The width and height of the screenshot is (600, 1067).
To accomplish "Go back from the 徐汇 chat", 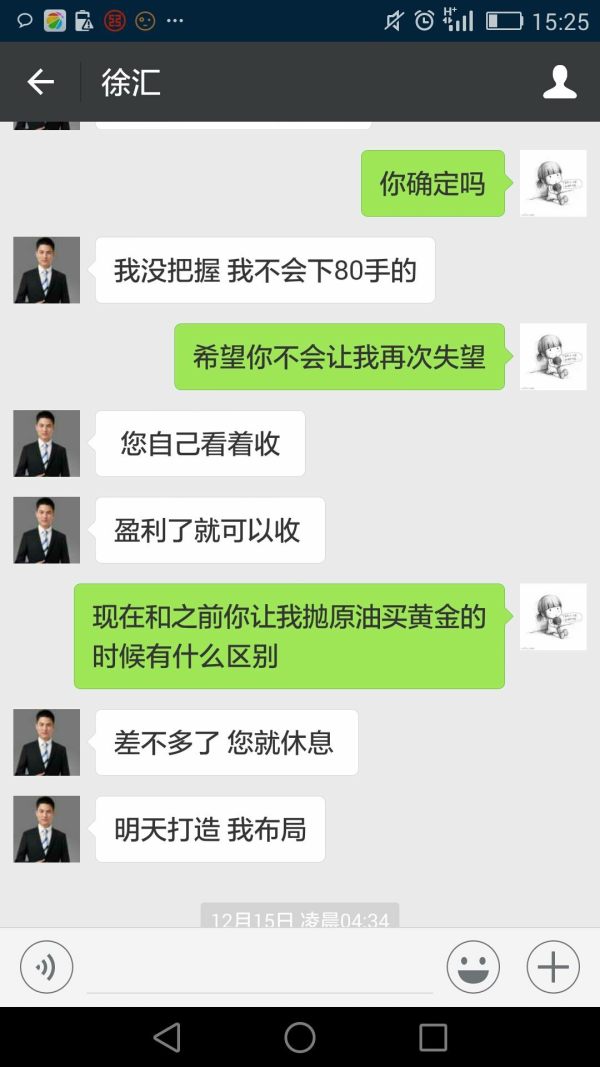I will click(40, 82).
